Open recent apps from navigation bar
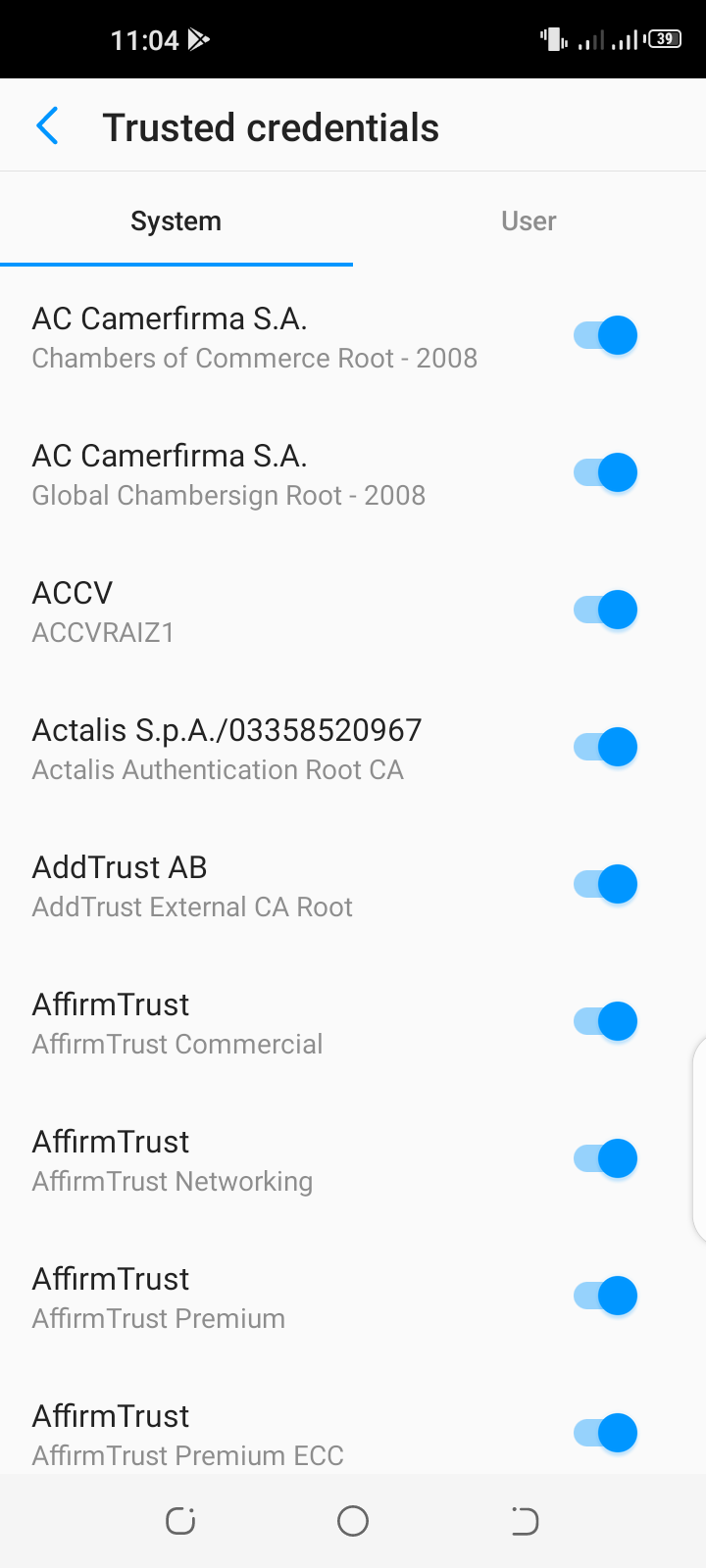The image size is (706, 1568). coord(180,1521)
